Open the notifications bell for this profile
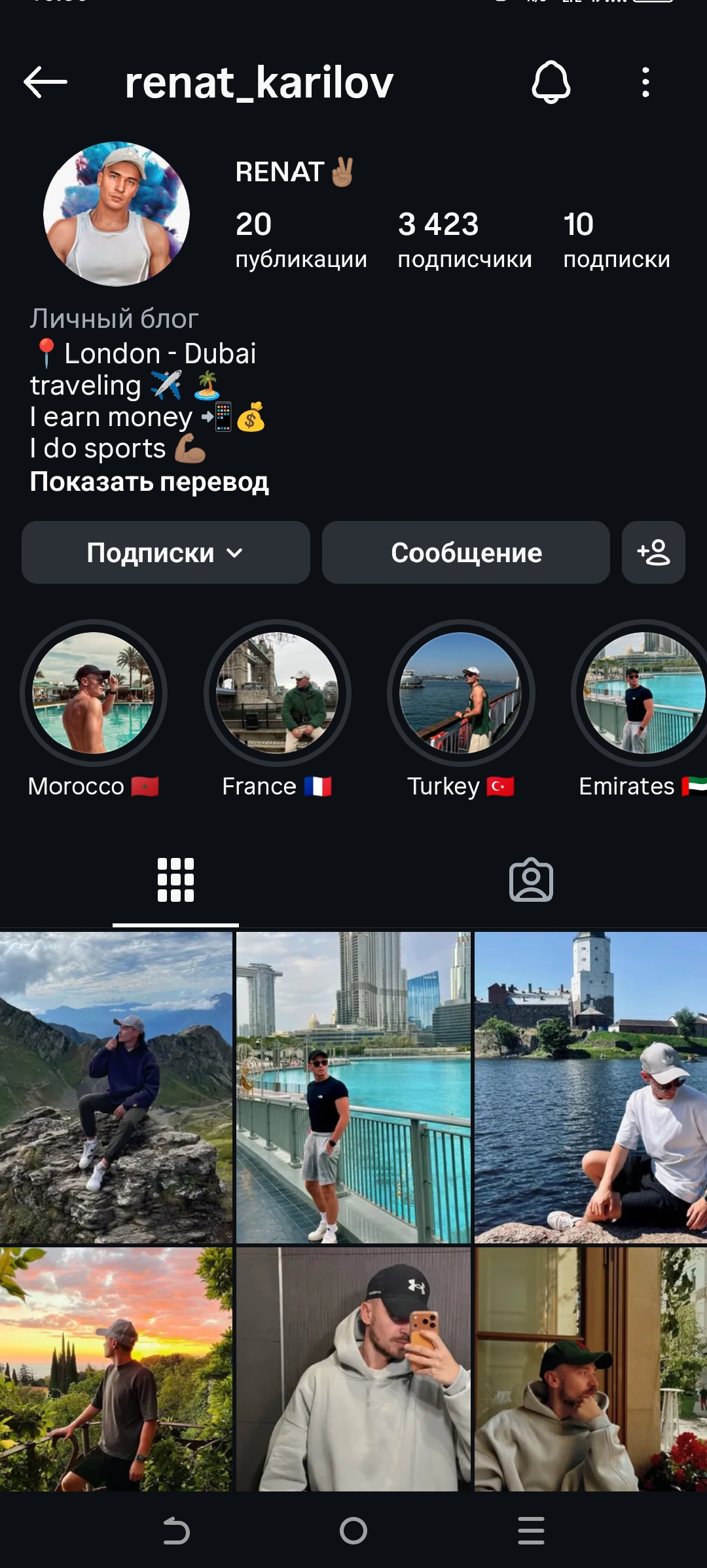This screenshot has width=707, height=1568. click(551, 82)
